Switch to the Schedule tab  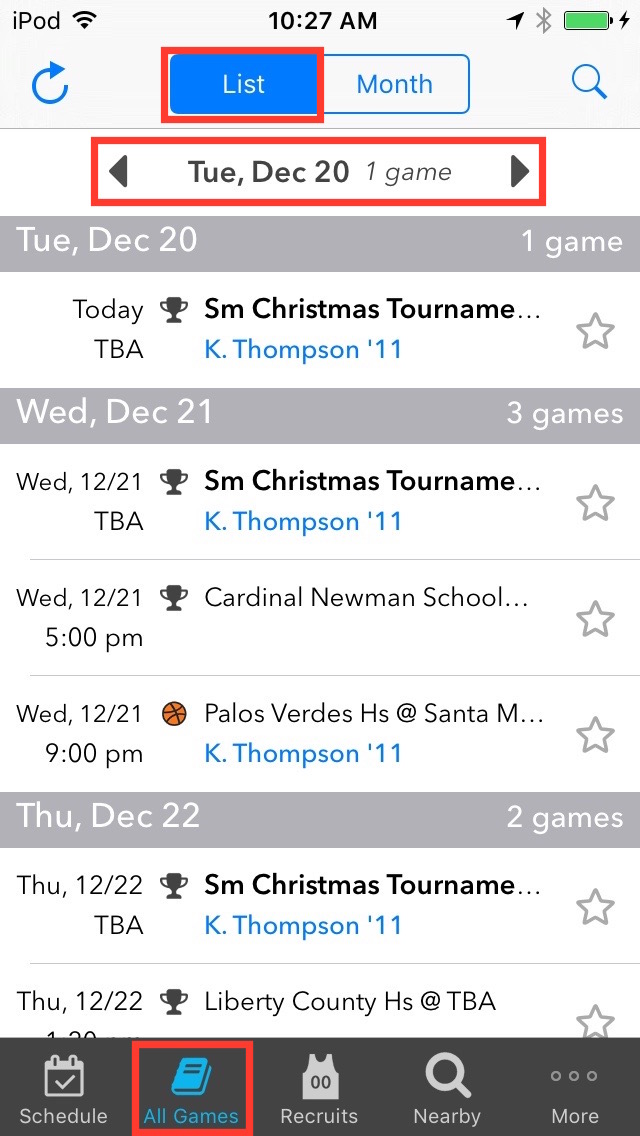64,1088
